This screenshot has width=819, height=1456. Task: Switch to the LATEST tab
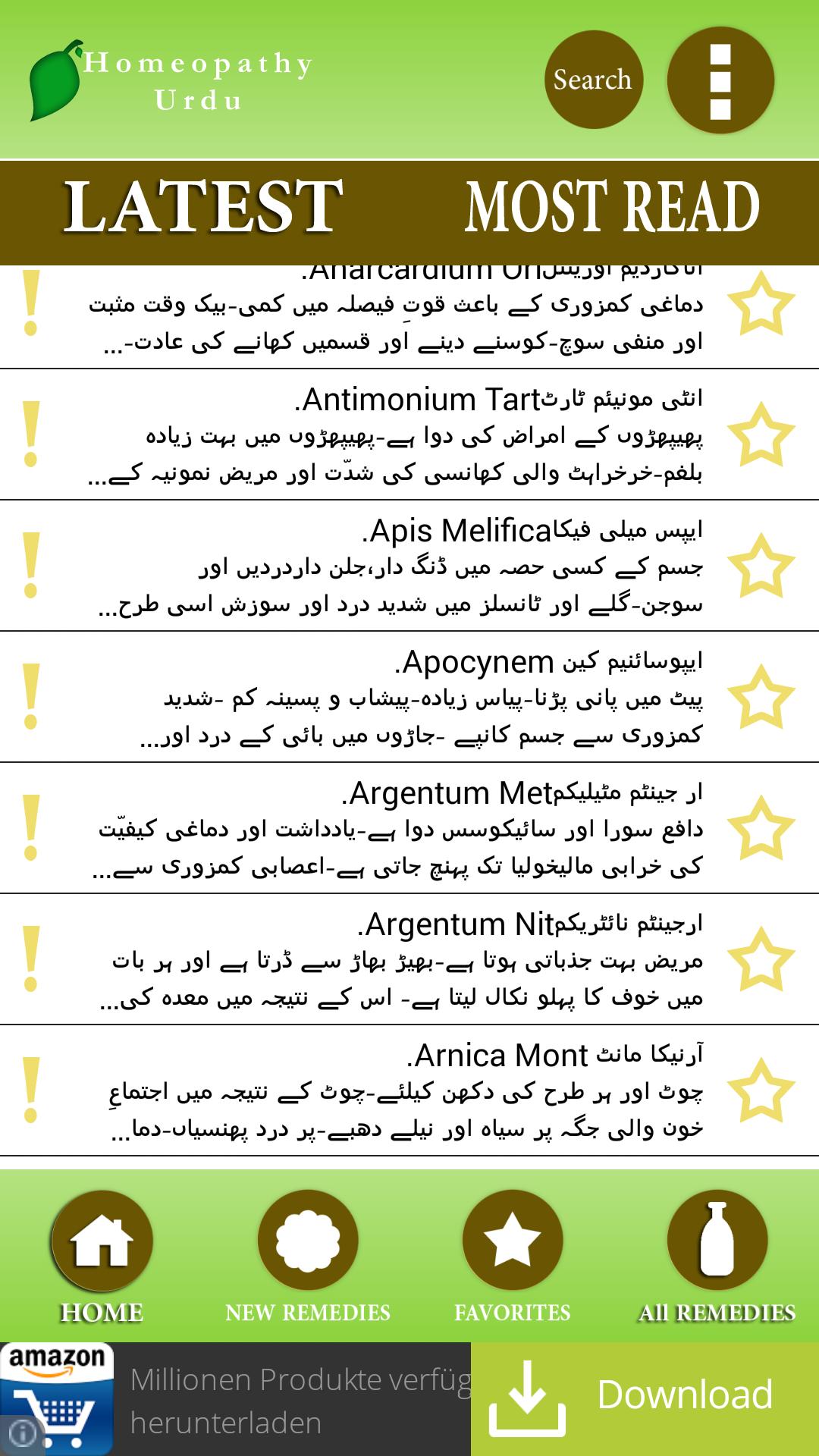click(x=203, y=208)
